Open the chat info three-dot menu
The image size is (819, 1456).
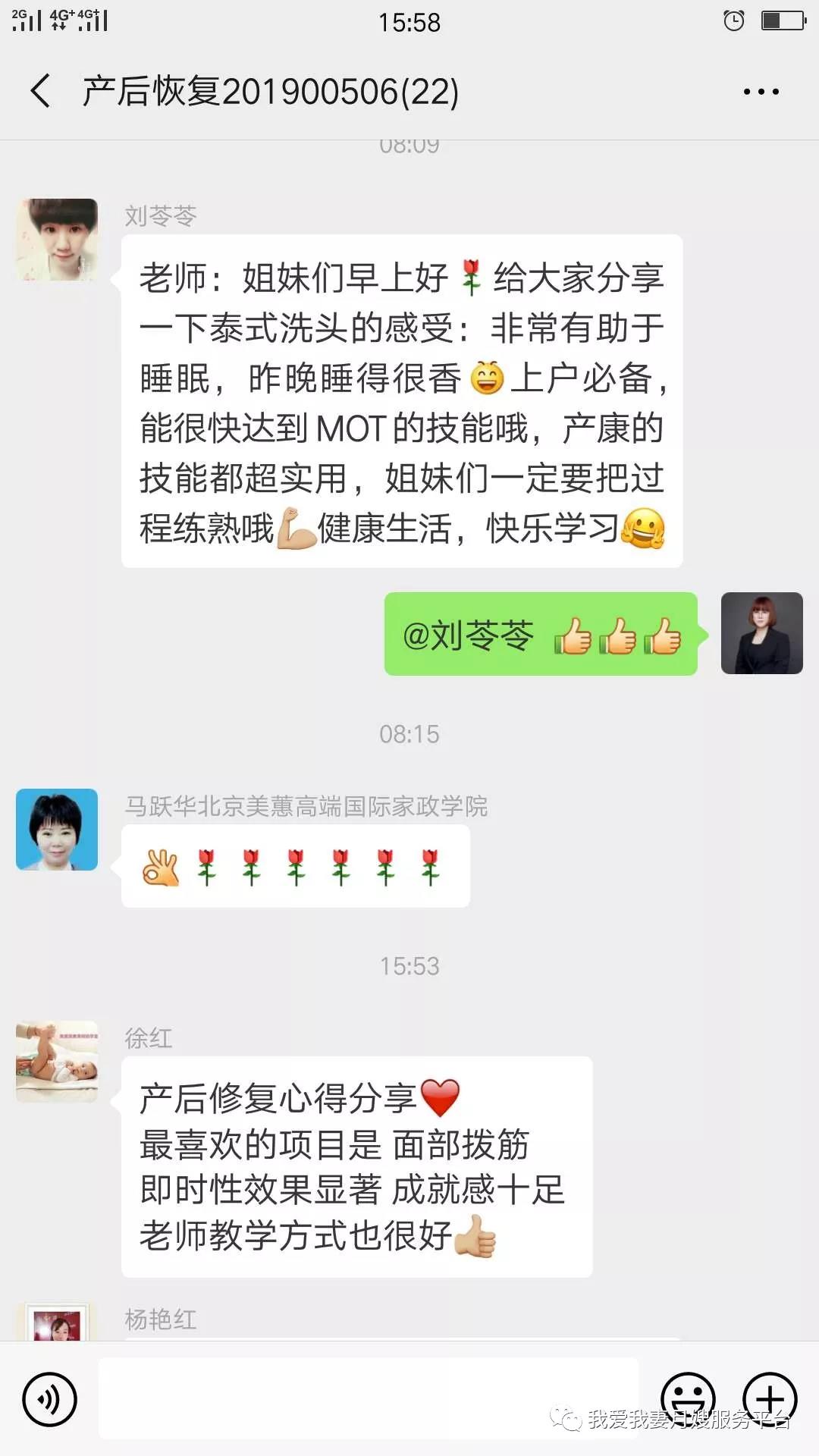click(x=761, y=92)
